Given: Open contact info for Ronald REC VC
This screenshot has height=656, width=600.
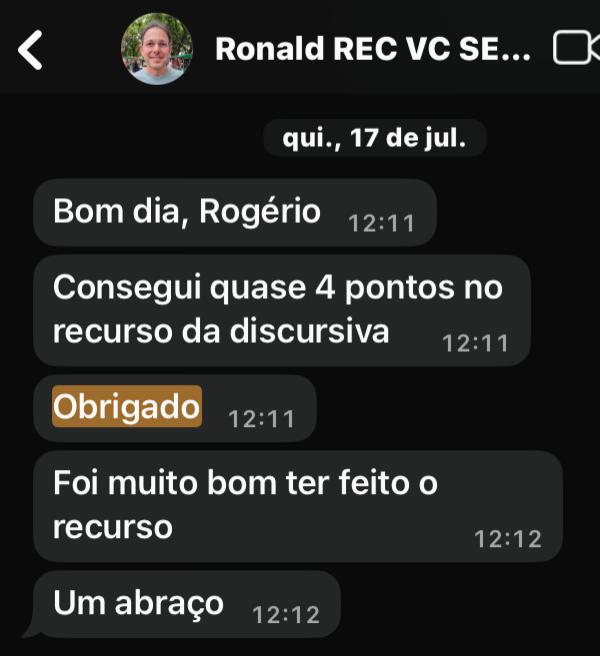Looking at the screenshot, I should [x=373, y=49].
